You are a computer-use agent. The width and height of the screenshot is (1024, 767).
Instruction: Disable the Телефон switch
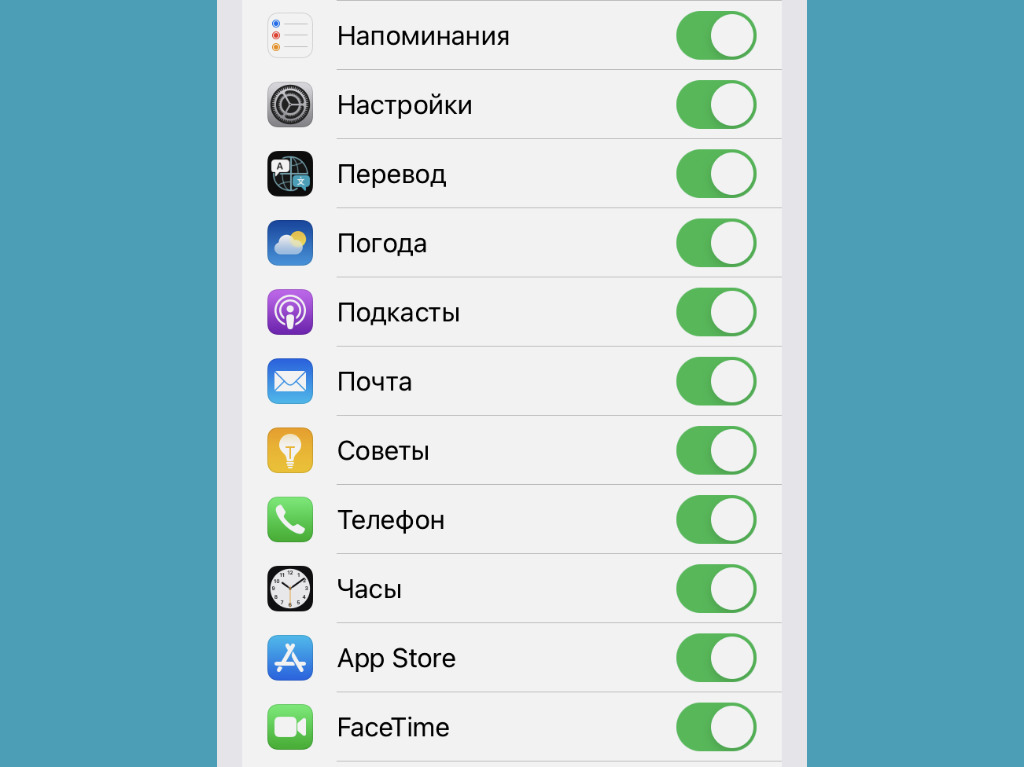click(x=716, y=519)
